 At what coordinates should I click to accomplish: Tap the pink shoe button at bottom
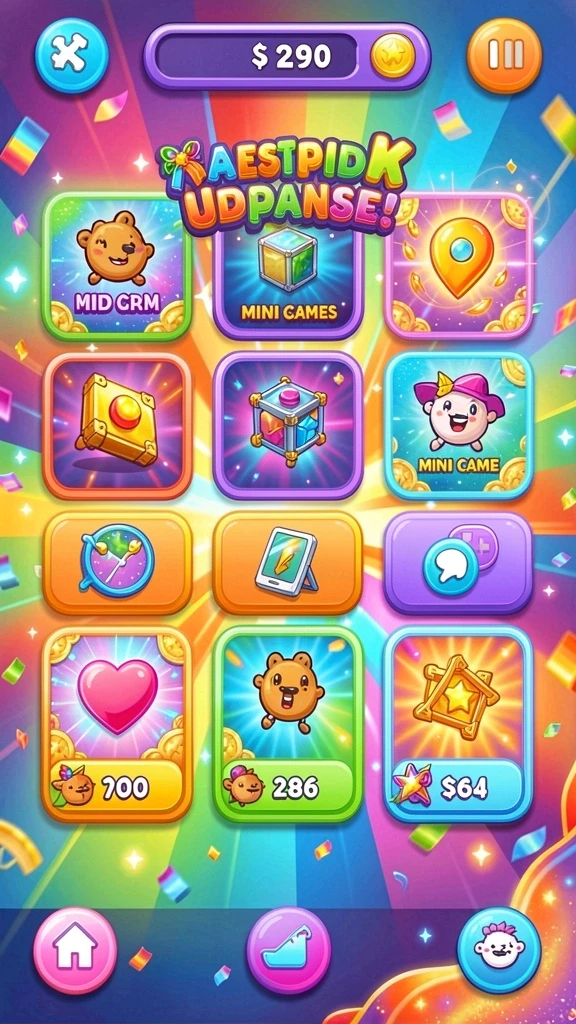(x=288, y=950)
